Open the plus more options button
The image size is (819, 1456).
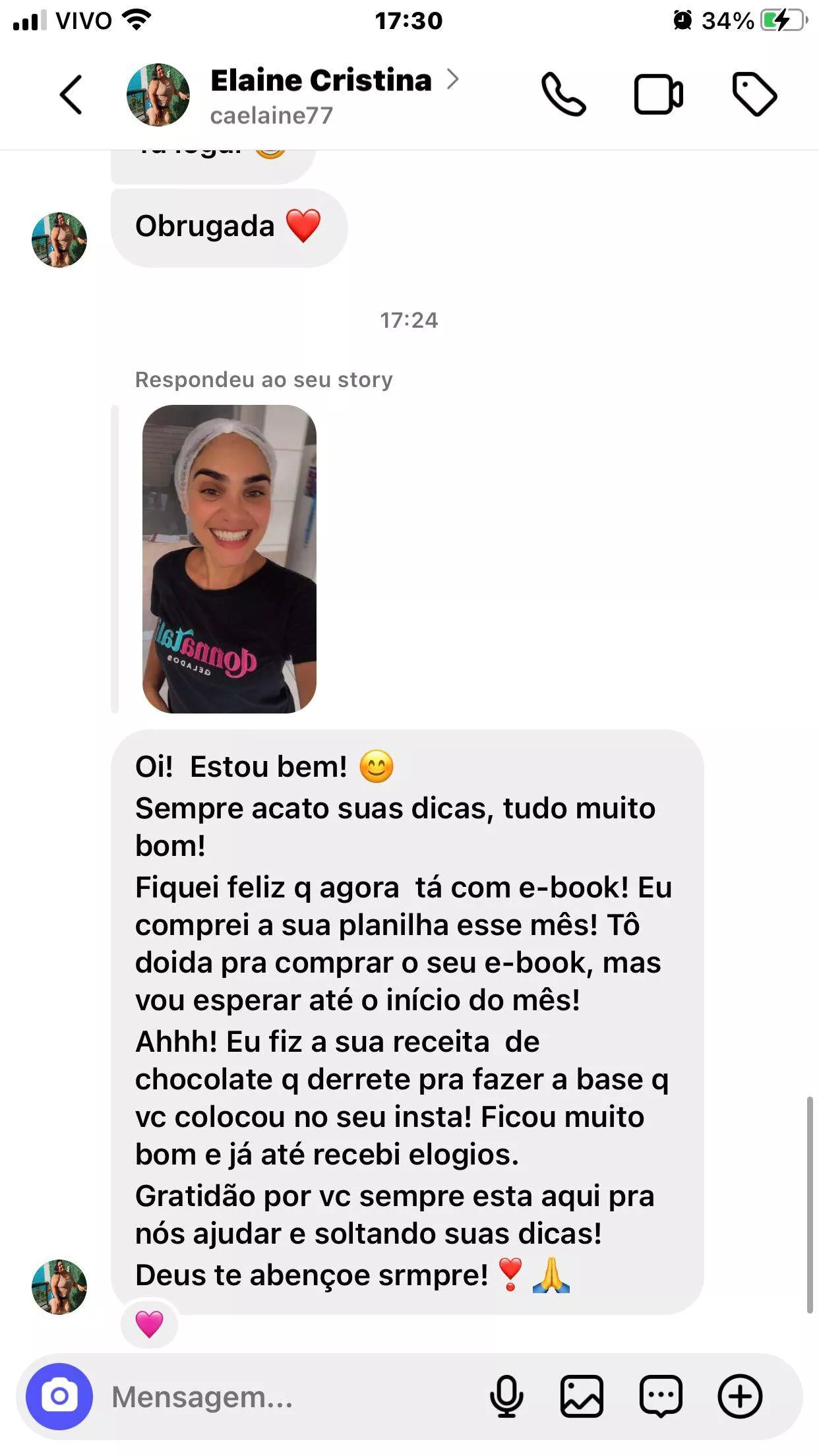pyautogui.click(x=740, y=1396)
